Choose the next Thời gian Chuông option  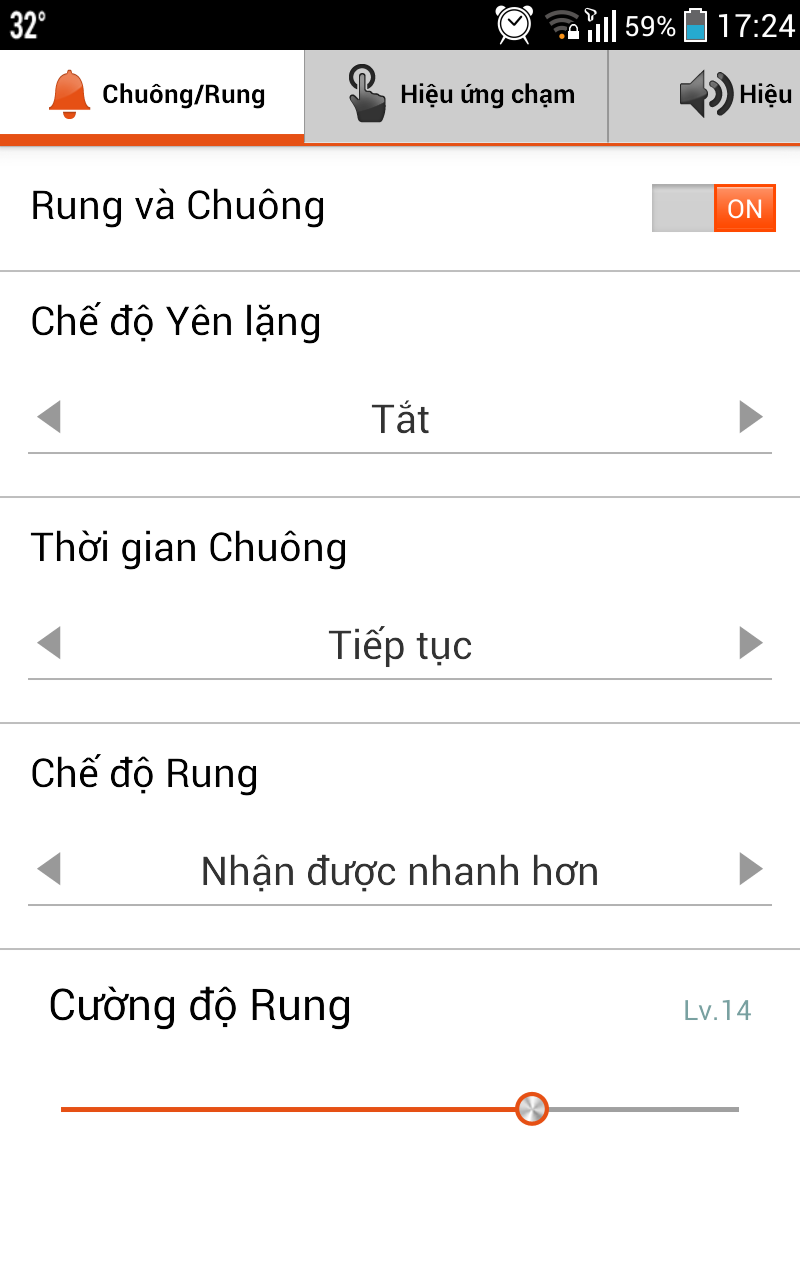click(750, 643)
